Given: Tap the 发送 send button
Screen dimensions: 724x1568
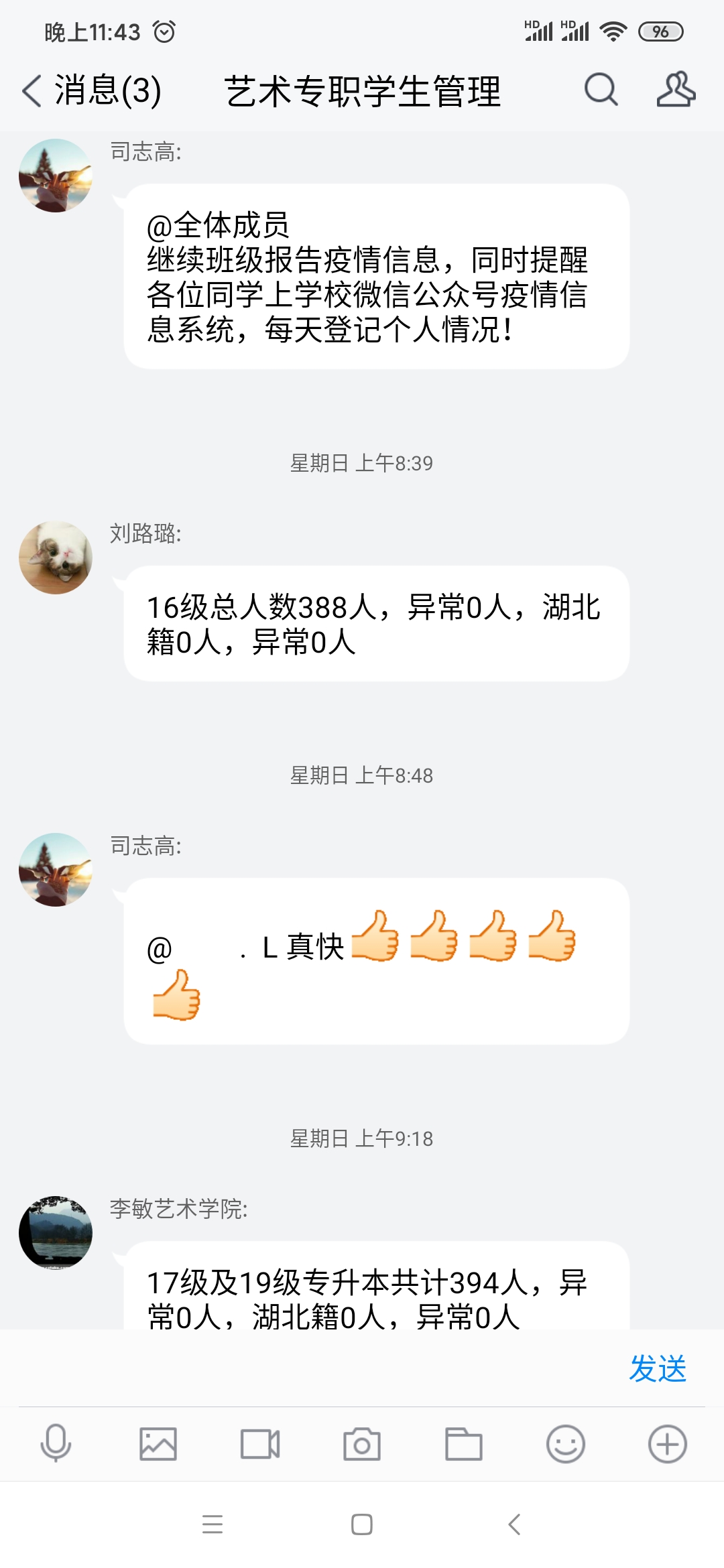Looking at the screenshot, I should (658, 1368).
